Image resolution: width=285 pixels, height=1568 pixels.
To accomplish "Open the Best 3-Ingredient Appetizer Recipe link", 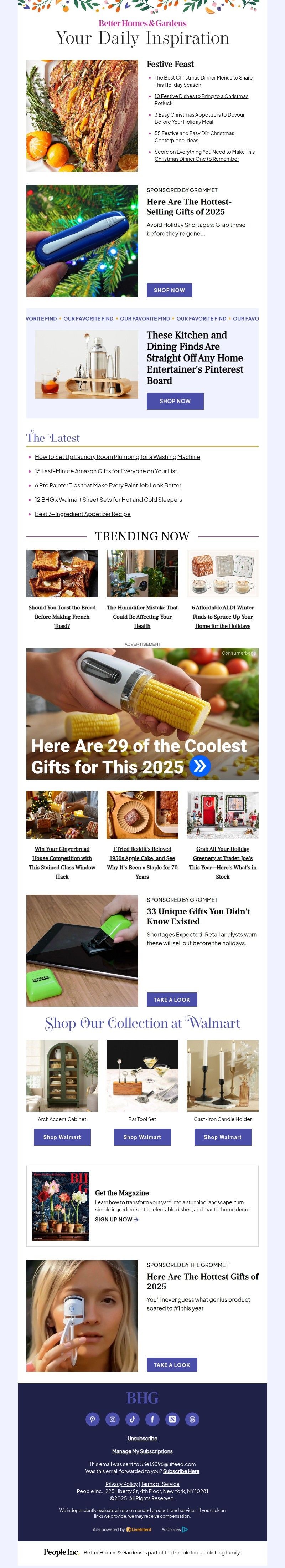I will point(83,514).
